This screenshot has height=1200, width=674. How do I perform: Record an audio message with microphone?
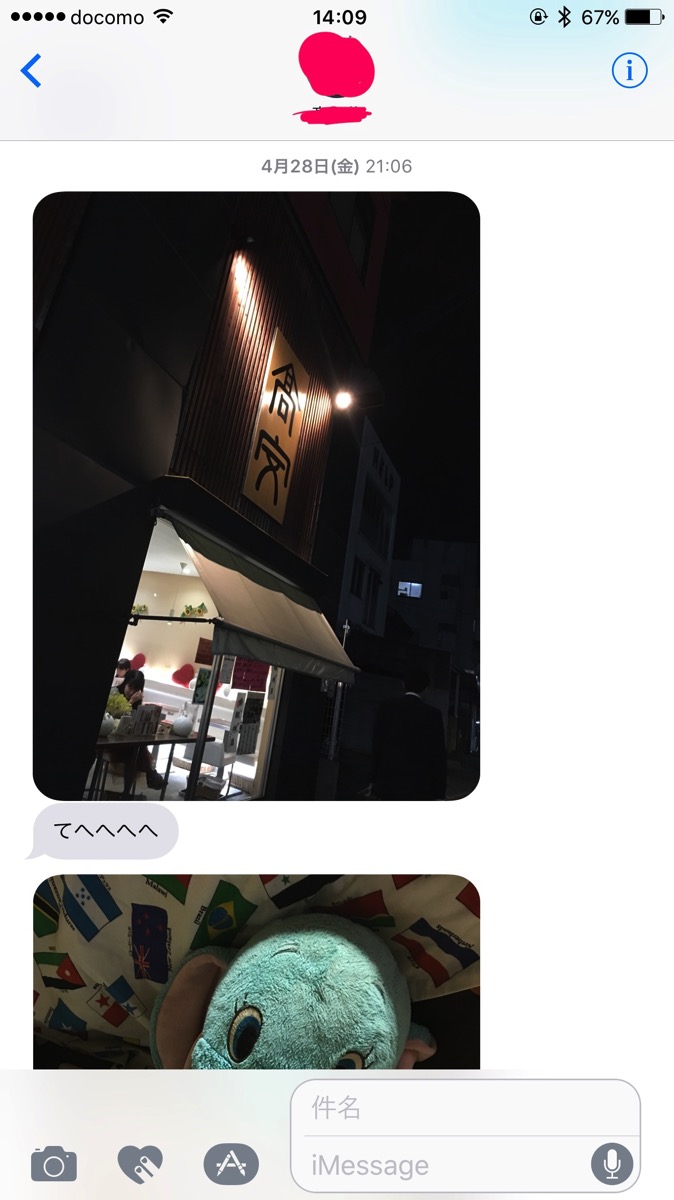[612, 1163]
